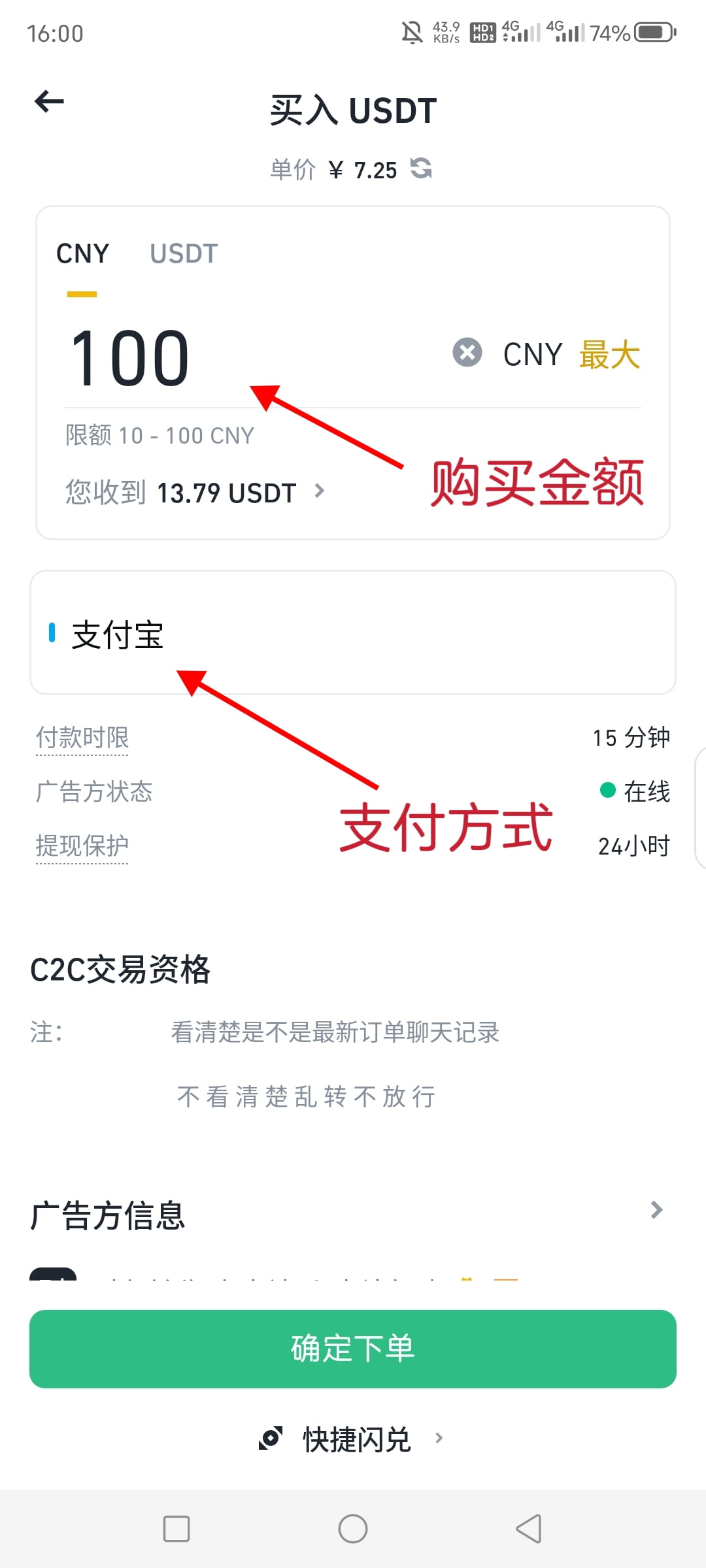Open 广告方信息 with the right chevron

pyautogui.click(x=656, y=1211)
